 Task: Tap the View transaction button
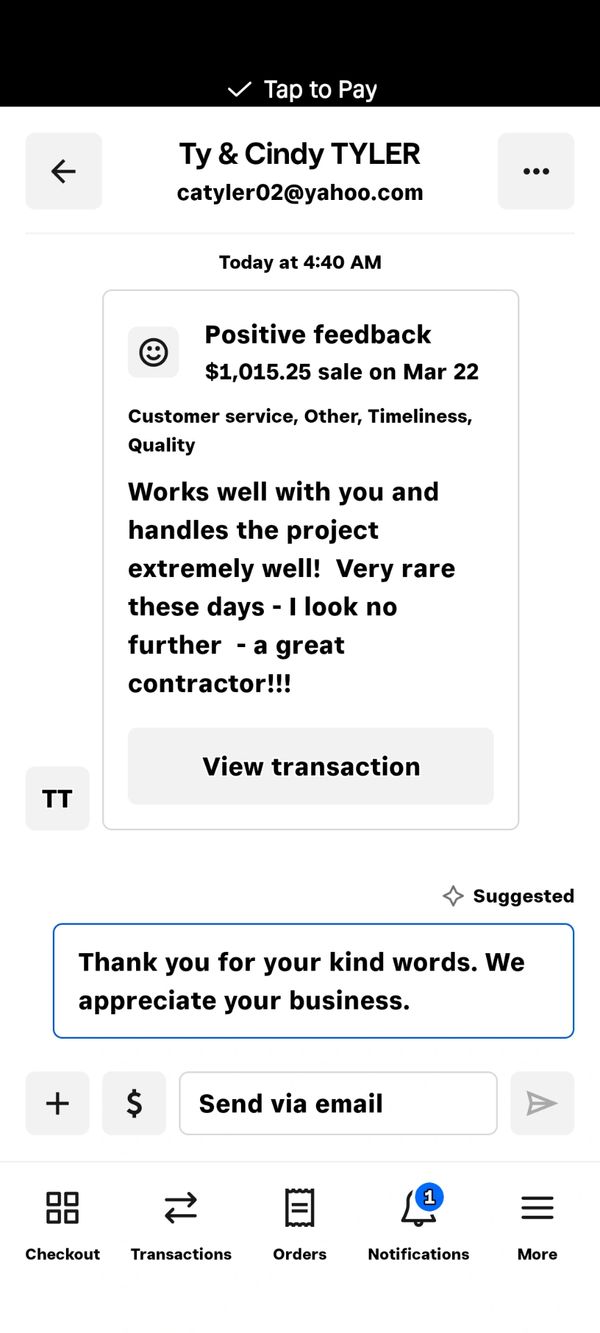coord(310,766)
